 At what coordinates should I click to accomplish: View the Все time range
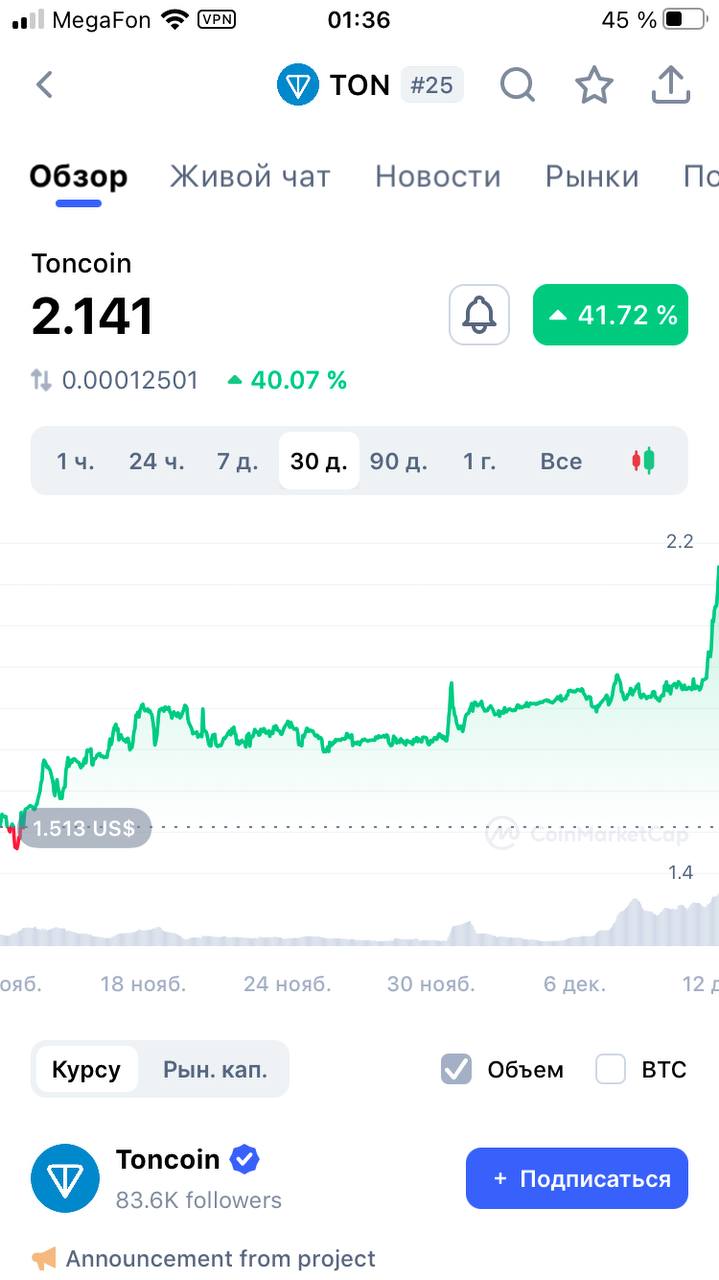[561, 461]
